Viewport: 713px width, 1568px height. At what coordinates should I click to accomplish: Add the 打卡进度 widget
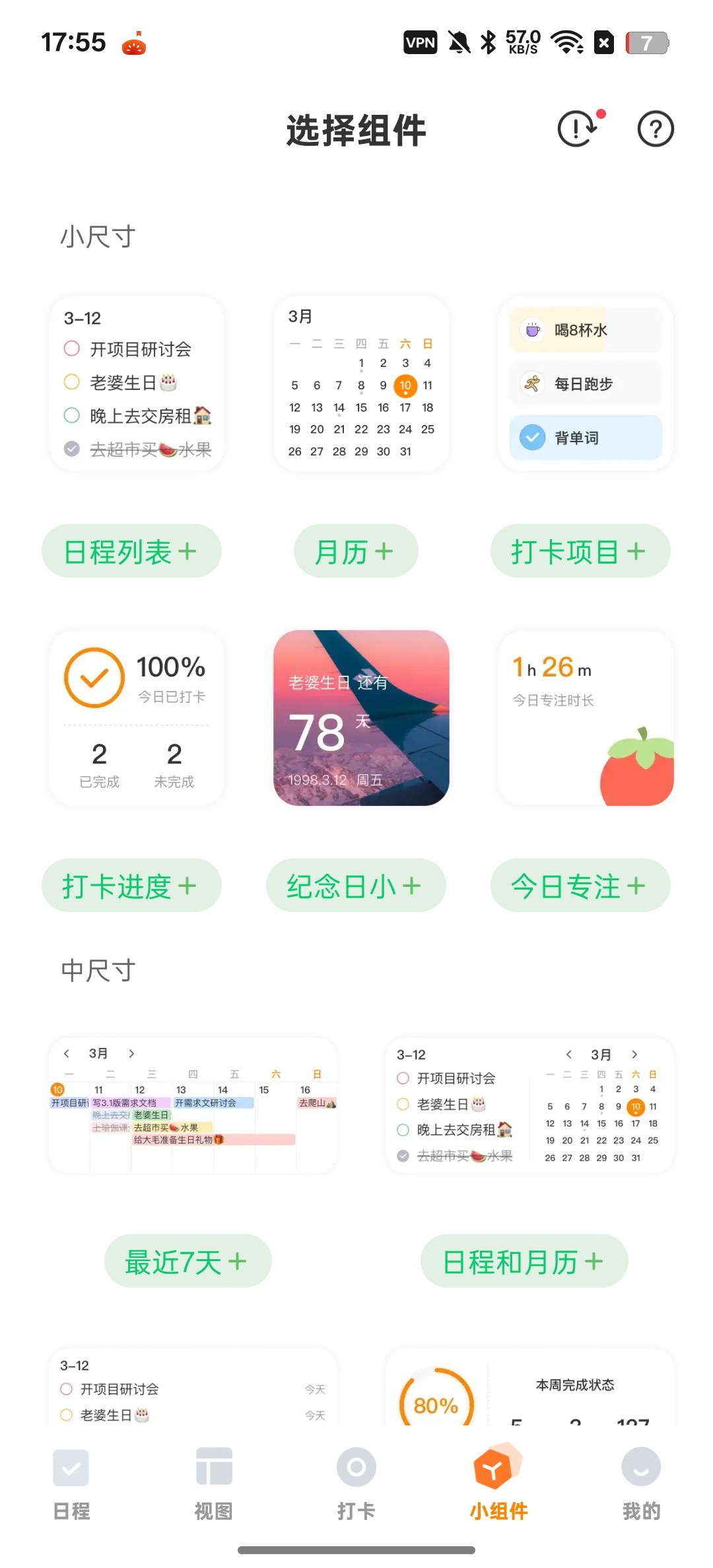[131, 886]
